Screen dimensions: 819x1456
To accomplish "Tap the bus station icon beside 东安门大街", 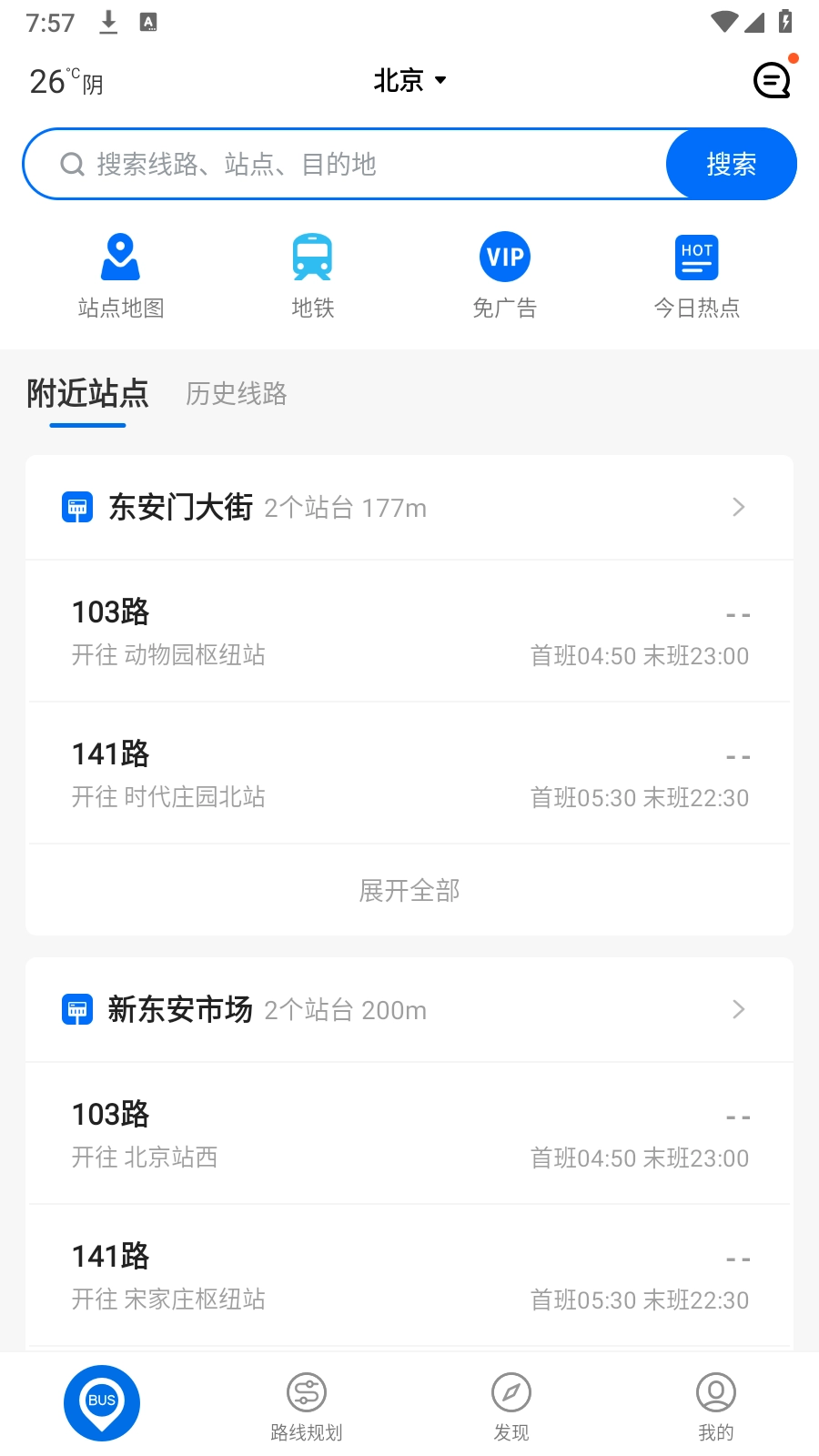I will point(77,507).
